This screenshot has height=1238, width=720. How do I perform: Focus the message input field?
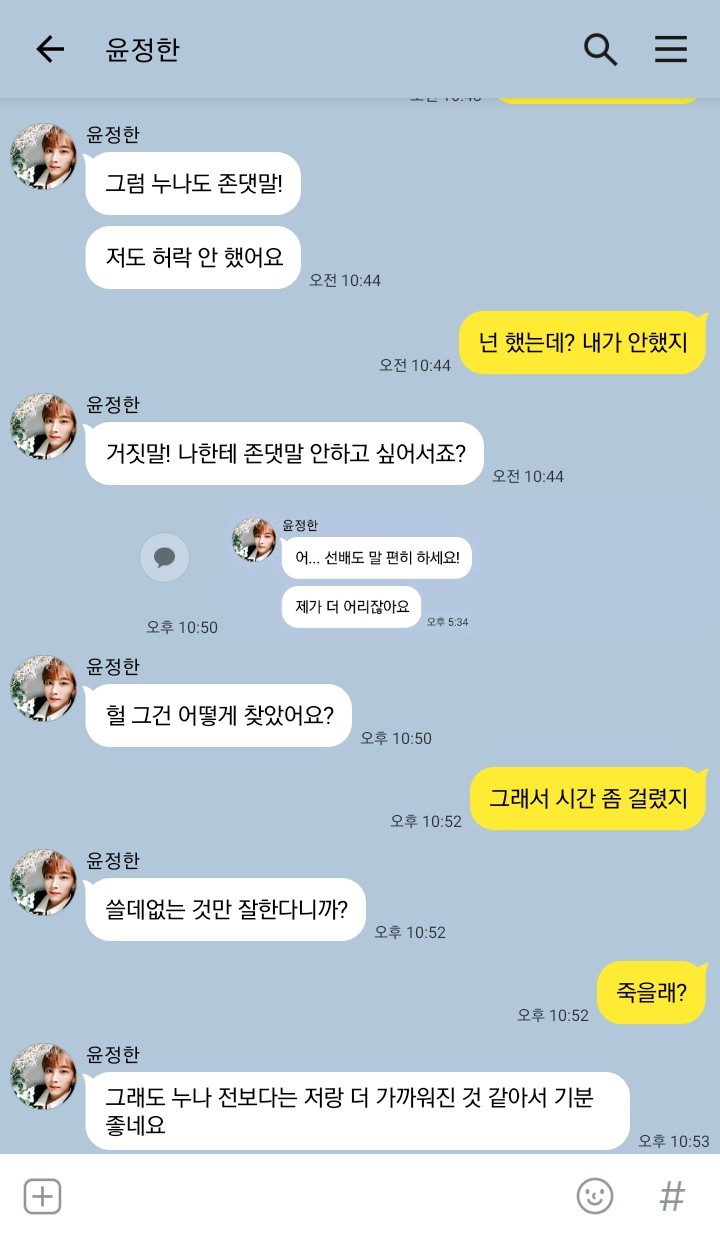(318, 1196)
